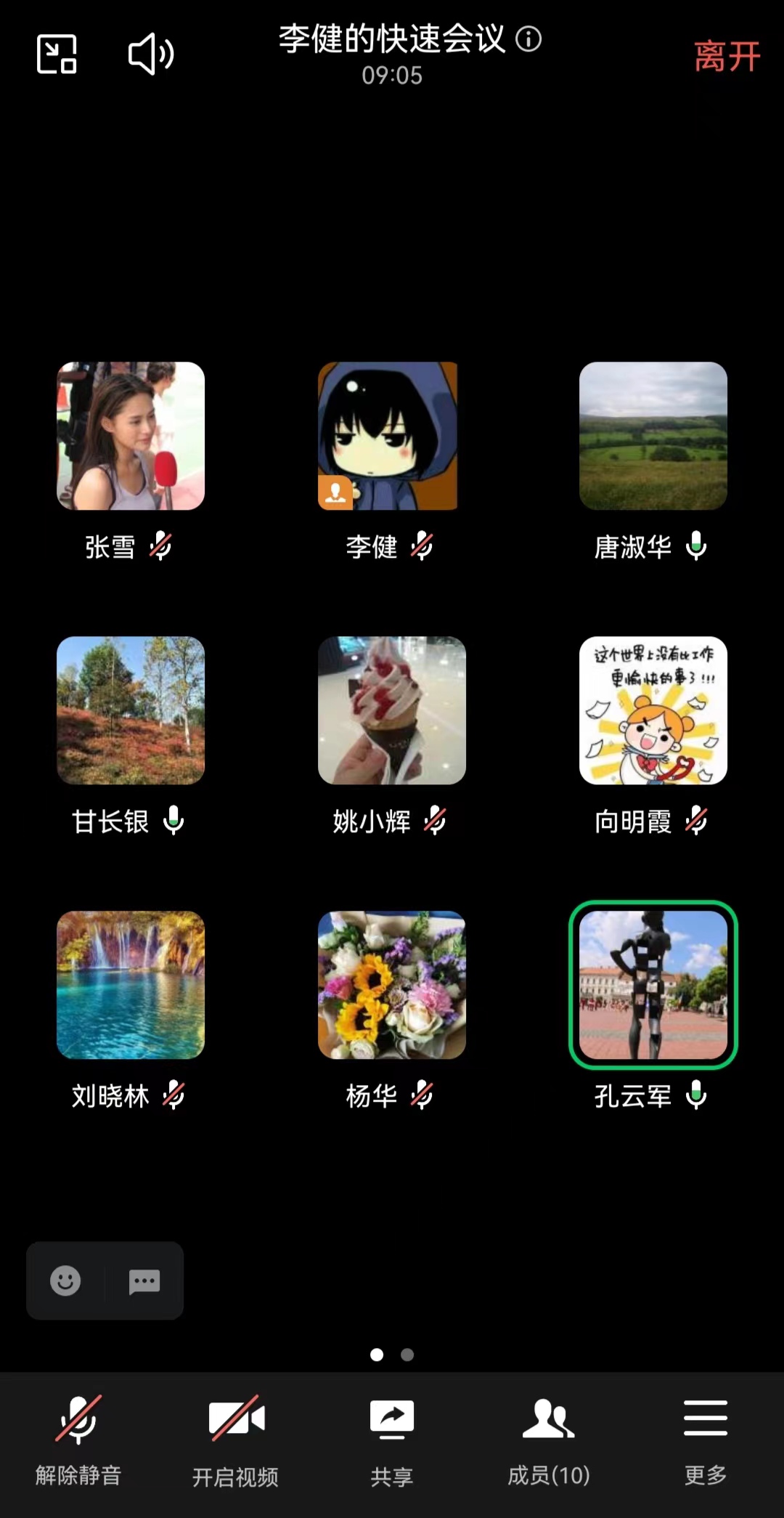Open the 更多 (More) options menu

click(704, 1434)
